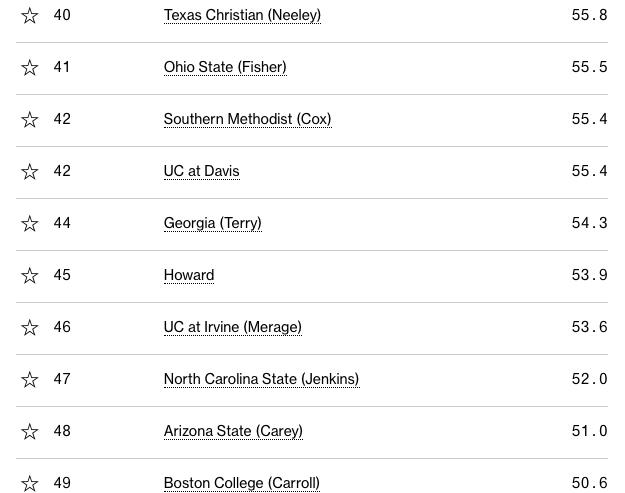Open Texas Christian (Neeley) link
Screen dimensions: 625x493
point(242,15)
